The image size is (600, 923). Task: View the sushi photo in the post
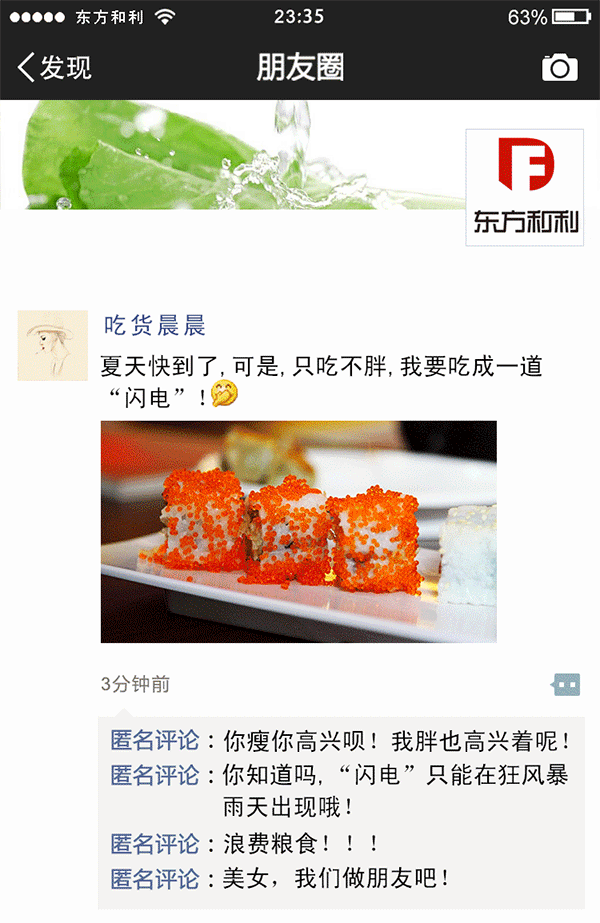click(298, 531)
